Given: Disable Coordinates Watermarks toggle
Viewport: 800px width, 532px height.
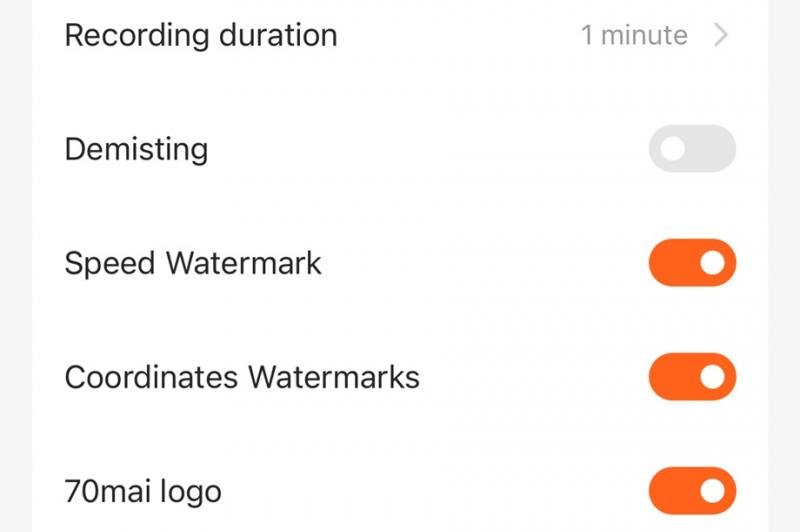Looking at the screenshot, I should [x=692, y=378].
